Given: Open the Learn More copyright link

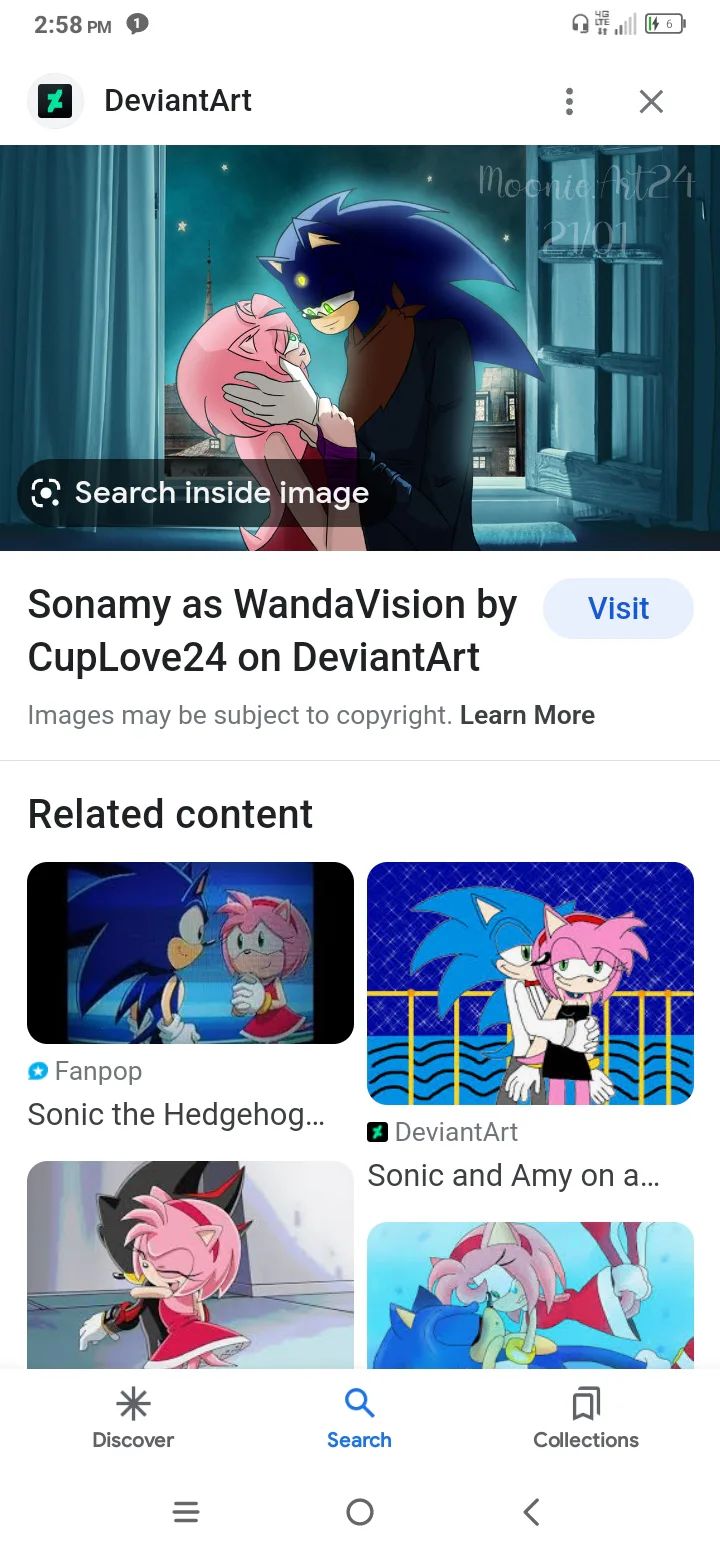Looking at the screenshot, I should pos(527,715).
